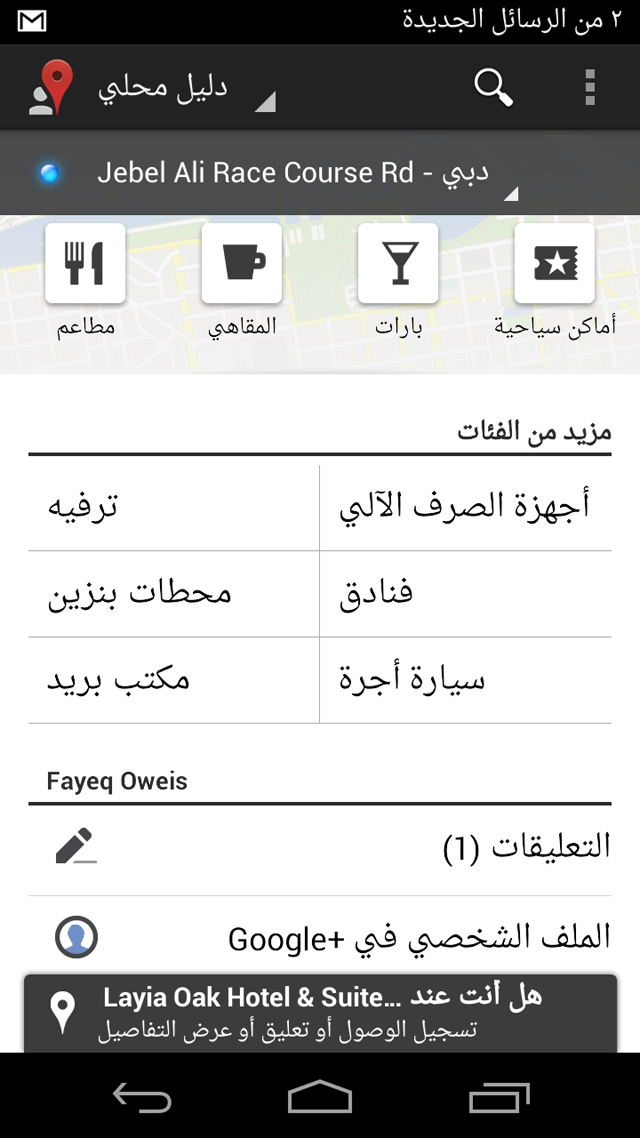Open الملف الشخصي في Google+ profile
The height and width of the screenshot is (1138, 640).
(x=320, y=937)
